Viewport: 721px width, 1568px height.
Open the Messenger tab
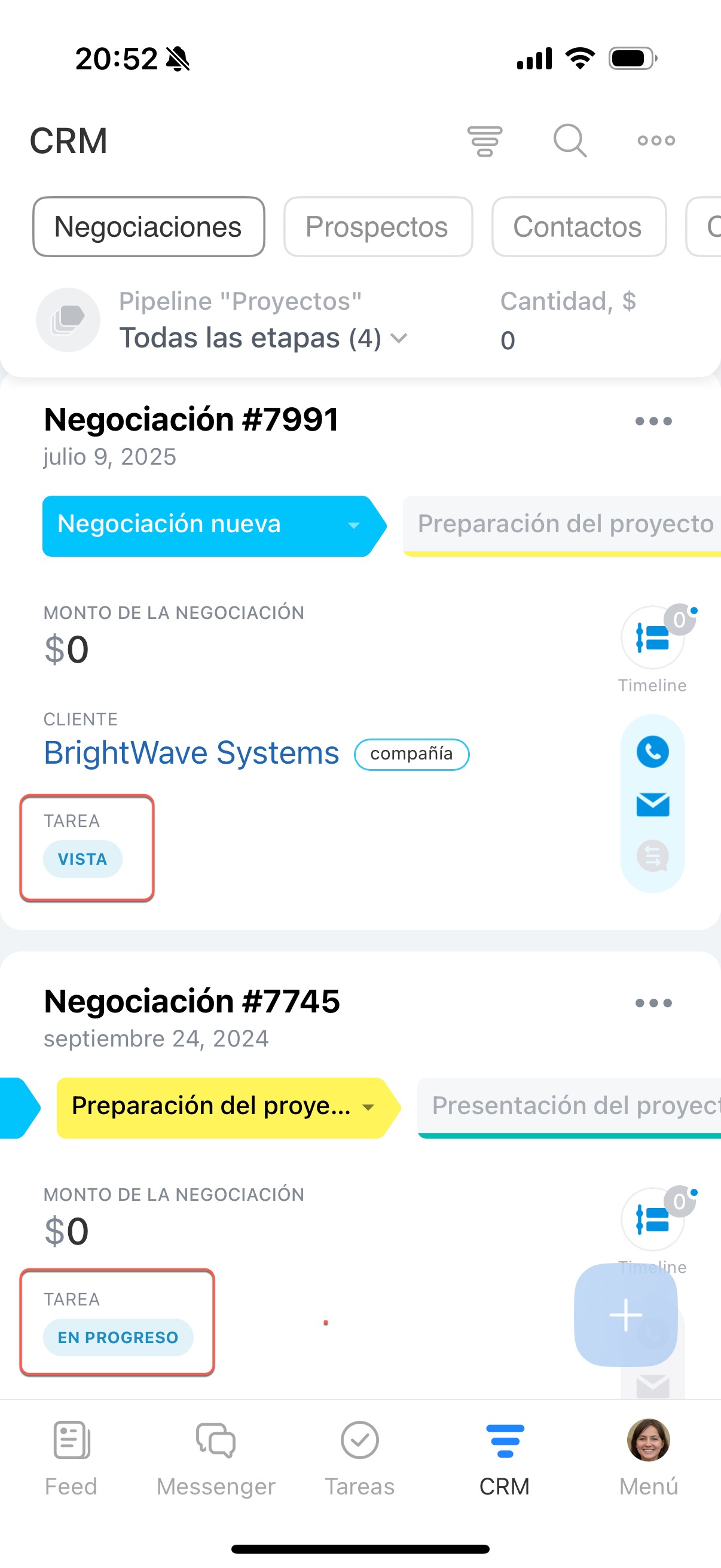point(215,1457)
